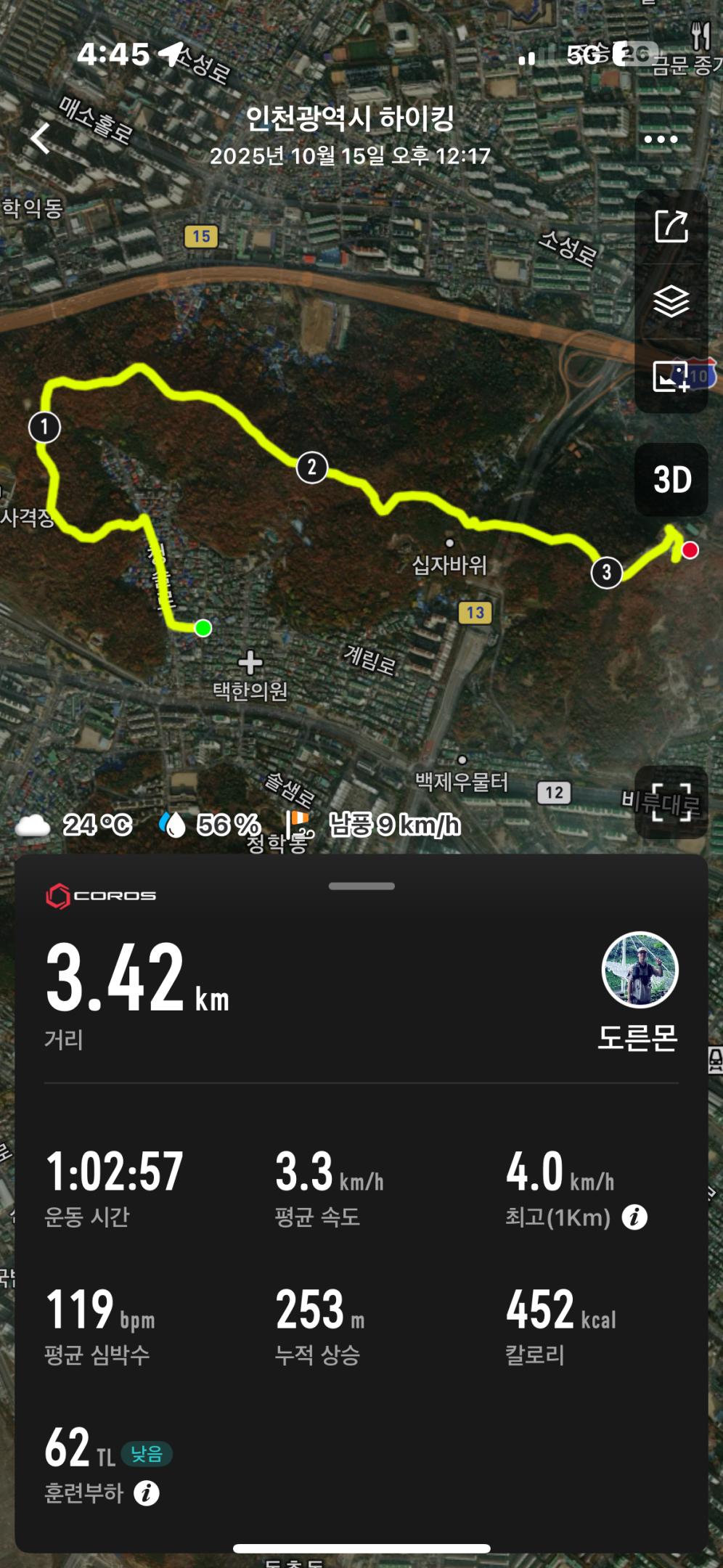Show info about 최고(1Km) speed
This screenshot has height=1568, width=723.
point(634,1217)
